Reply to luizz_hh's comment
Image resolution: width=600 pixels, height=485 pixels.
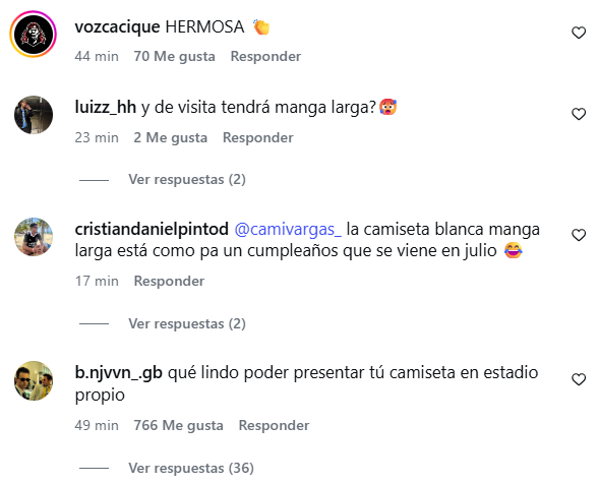(x=257, y=137)
